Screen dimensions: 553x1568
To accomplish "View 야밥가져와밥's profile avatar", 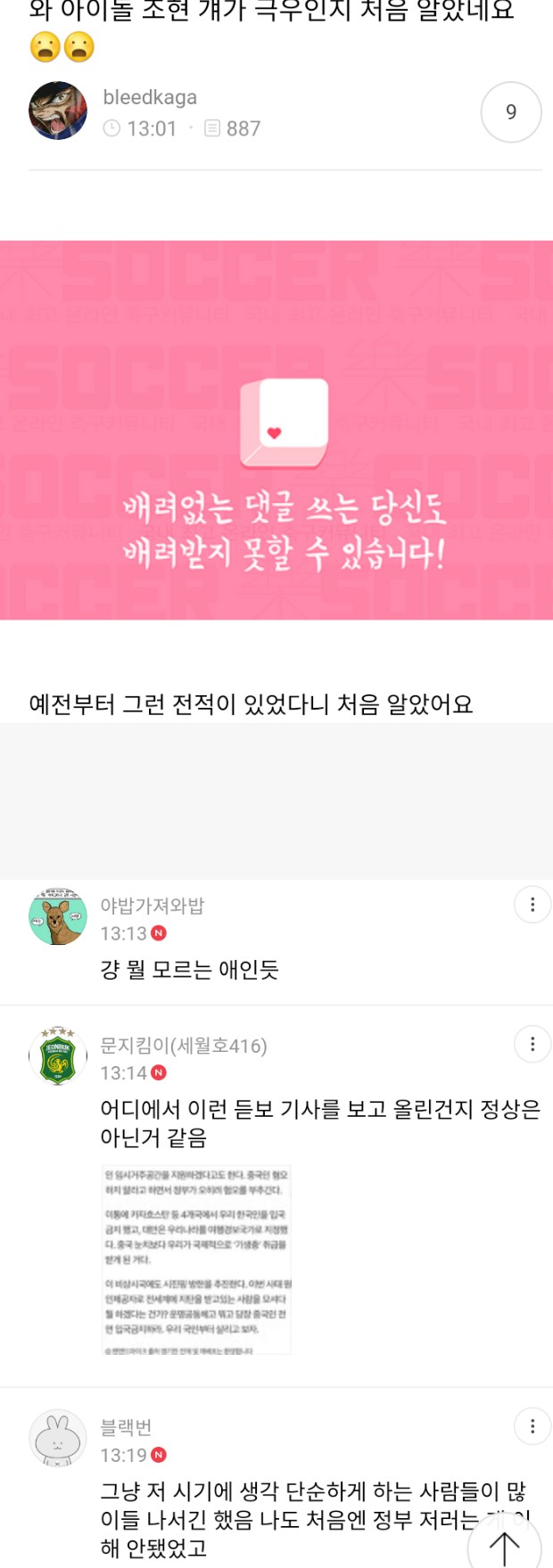I will (58, 916).
